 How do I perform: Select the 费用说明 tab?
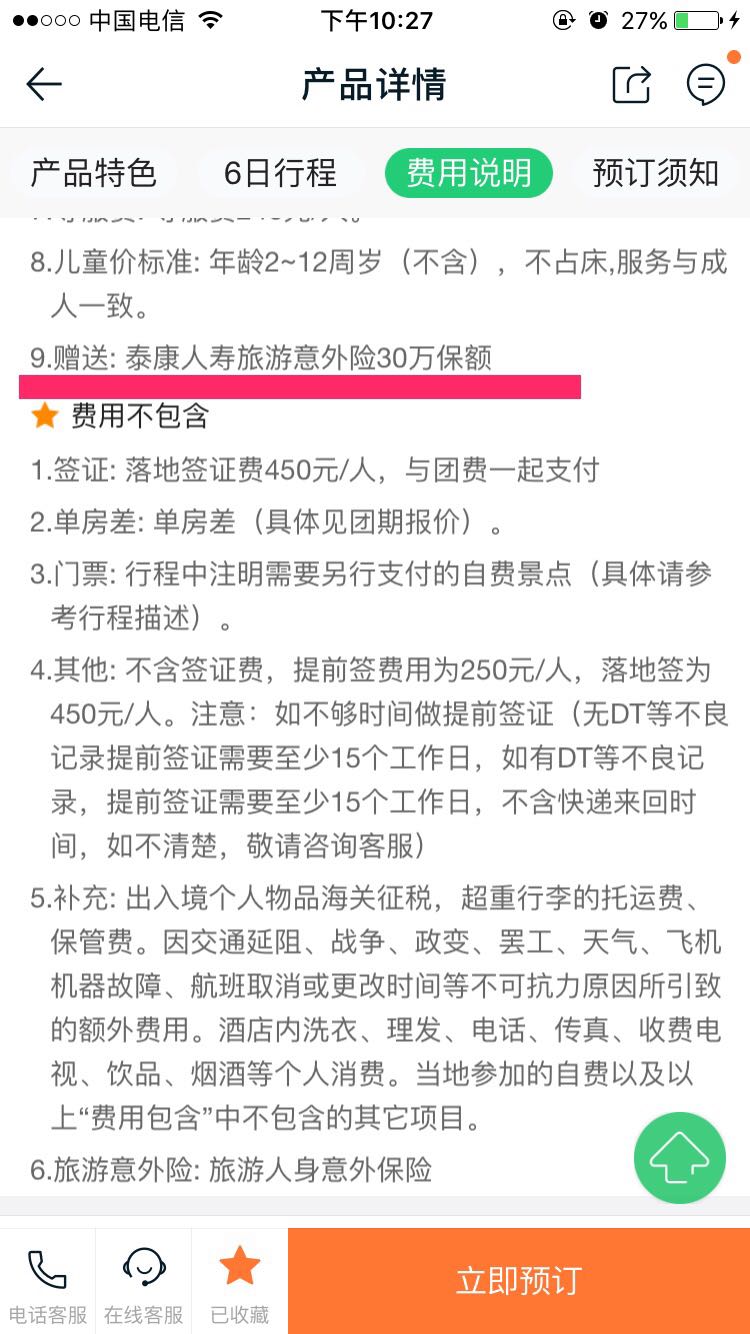coord(468,173)
